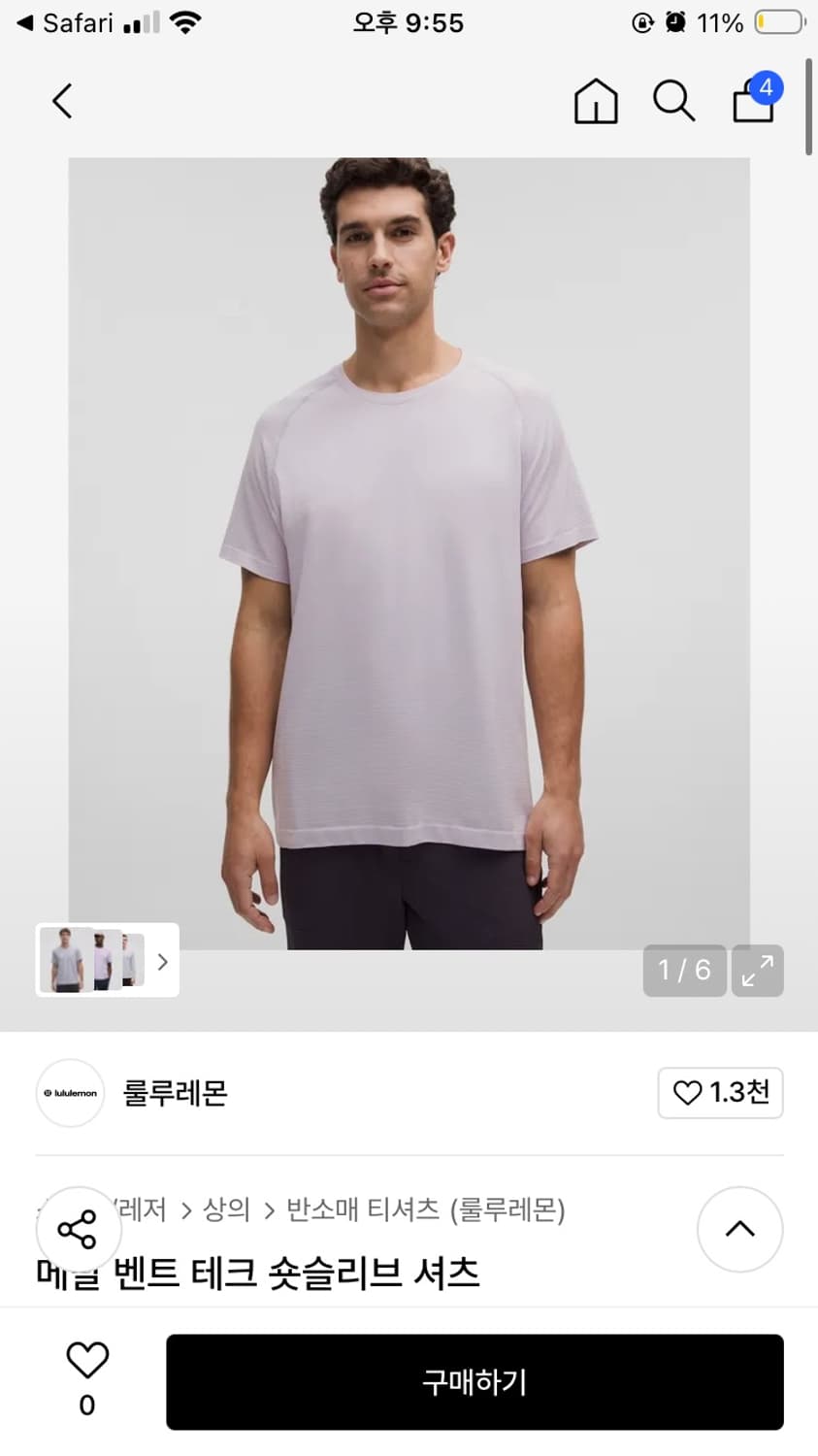Open the 룰루레몬 brand name link
The height and width of the screenshot is (1456, 818).
pos(177,1093)
